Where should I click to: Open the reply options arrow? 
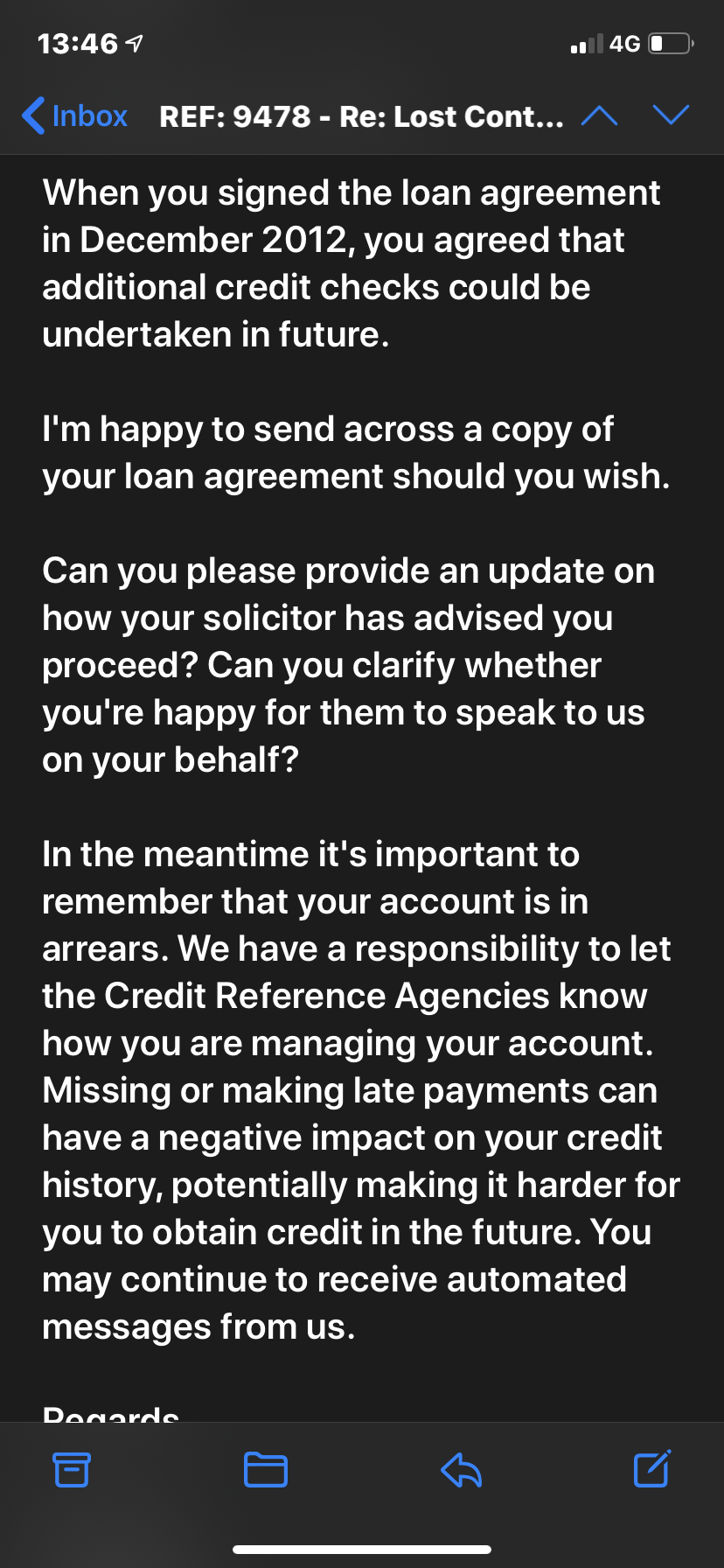(462, 1469)
